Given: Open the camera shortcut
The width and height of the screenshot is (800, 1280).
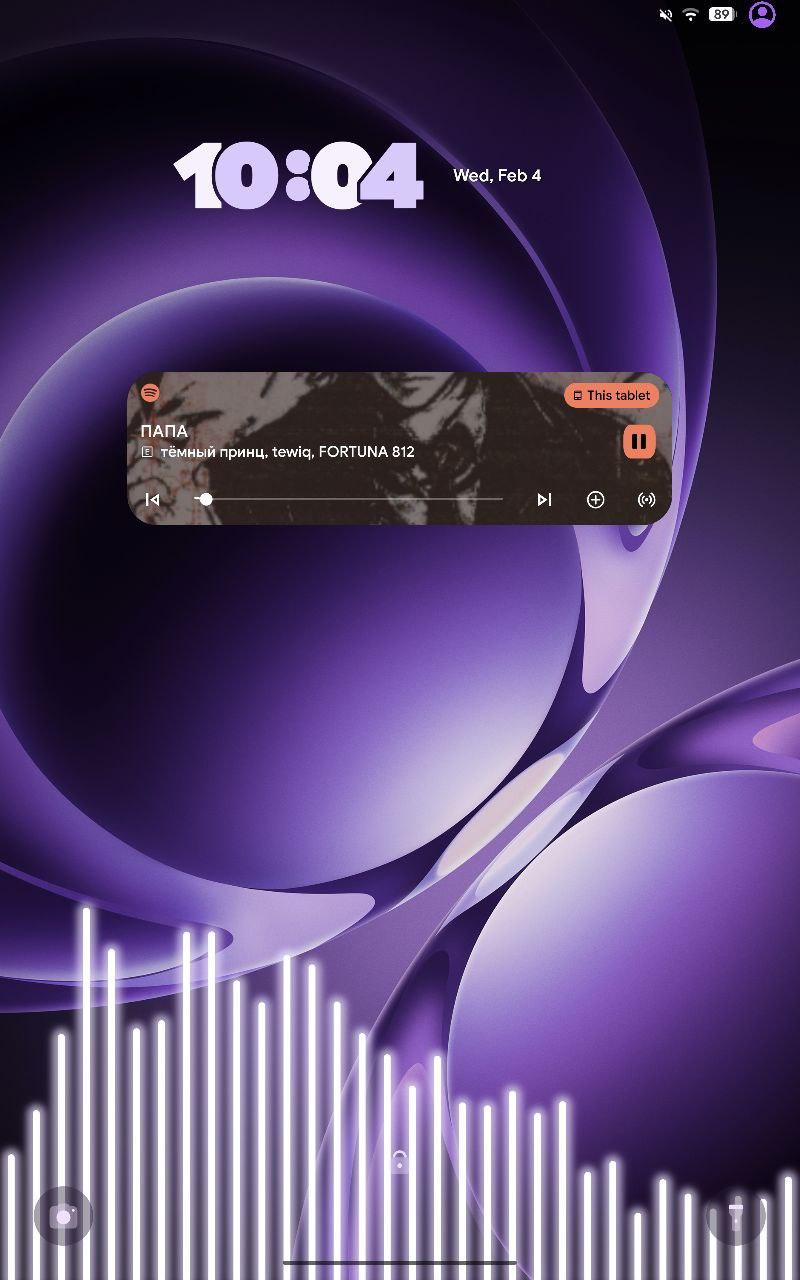Looking at the screenshot, I should (63, 1216).
